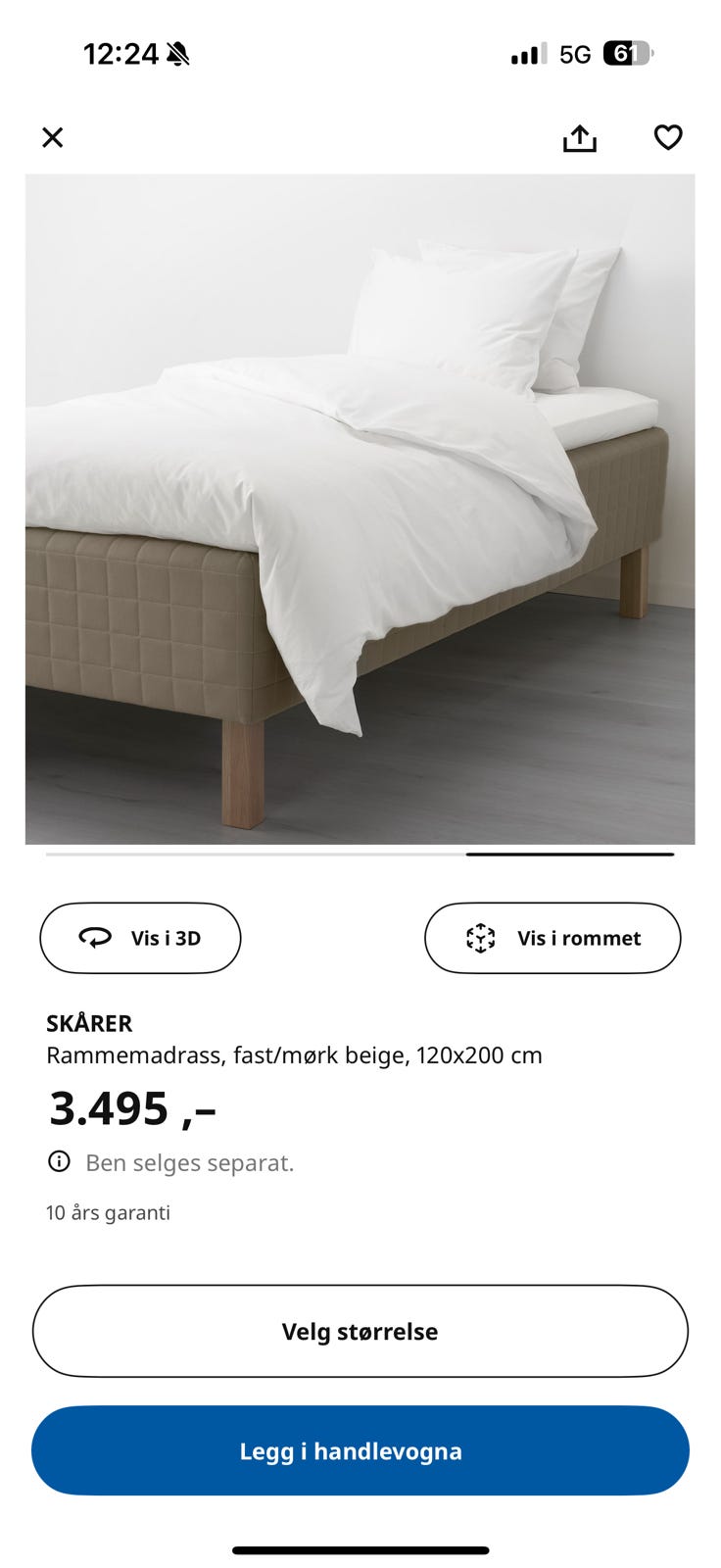This screenshot has width=721, height=1568.
Task: Expand product details via Vis i 3D
Action: coord(140,938)
